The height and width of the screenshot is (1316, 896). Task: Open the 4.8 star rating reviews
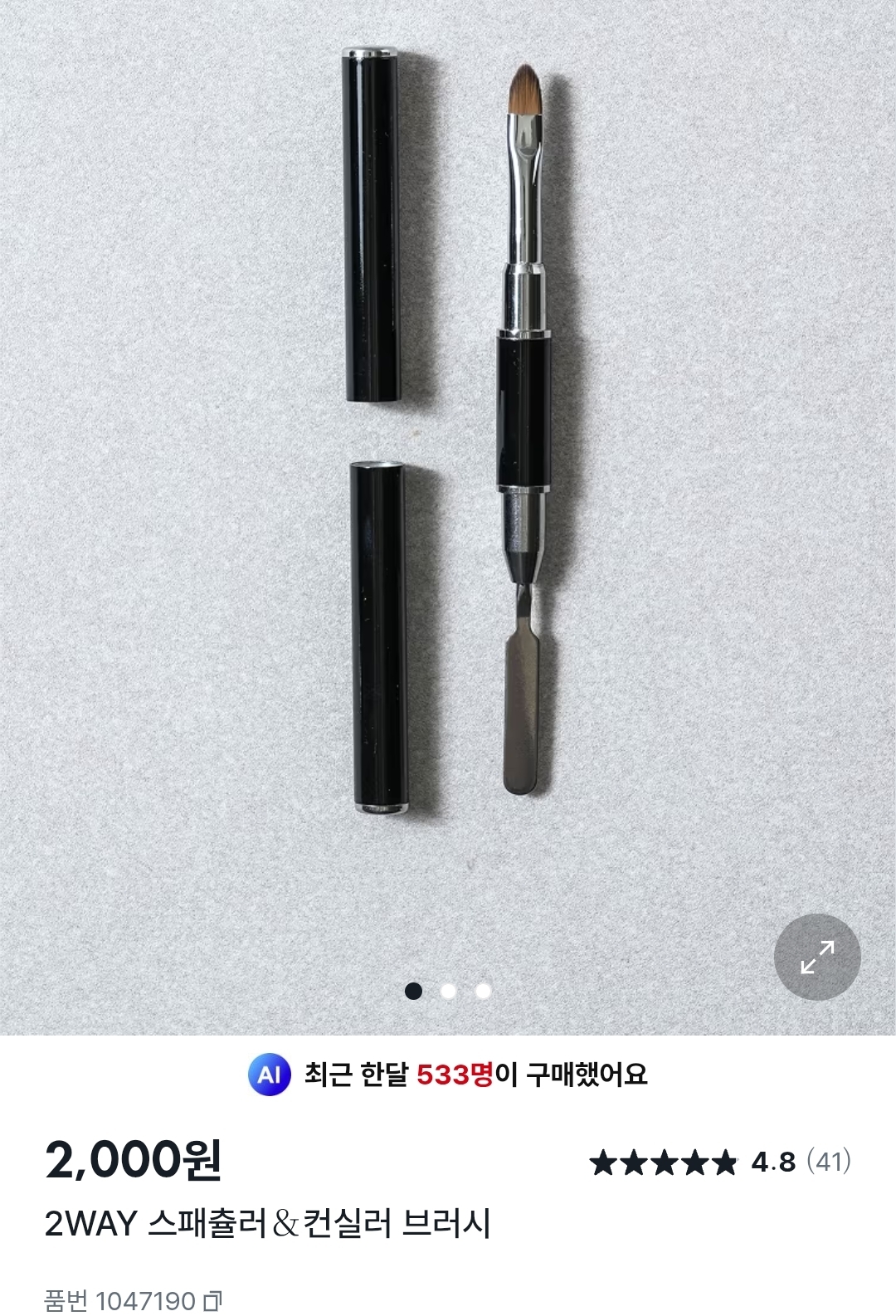(x=720, y=1162)
